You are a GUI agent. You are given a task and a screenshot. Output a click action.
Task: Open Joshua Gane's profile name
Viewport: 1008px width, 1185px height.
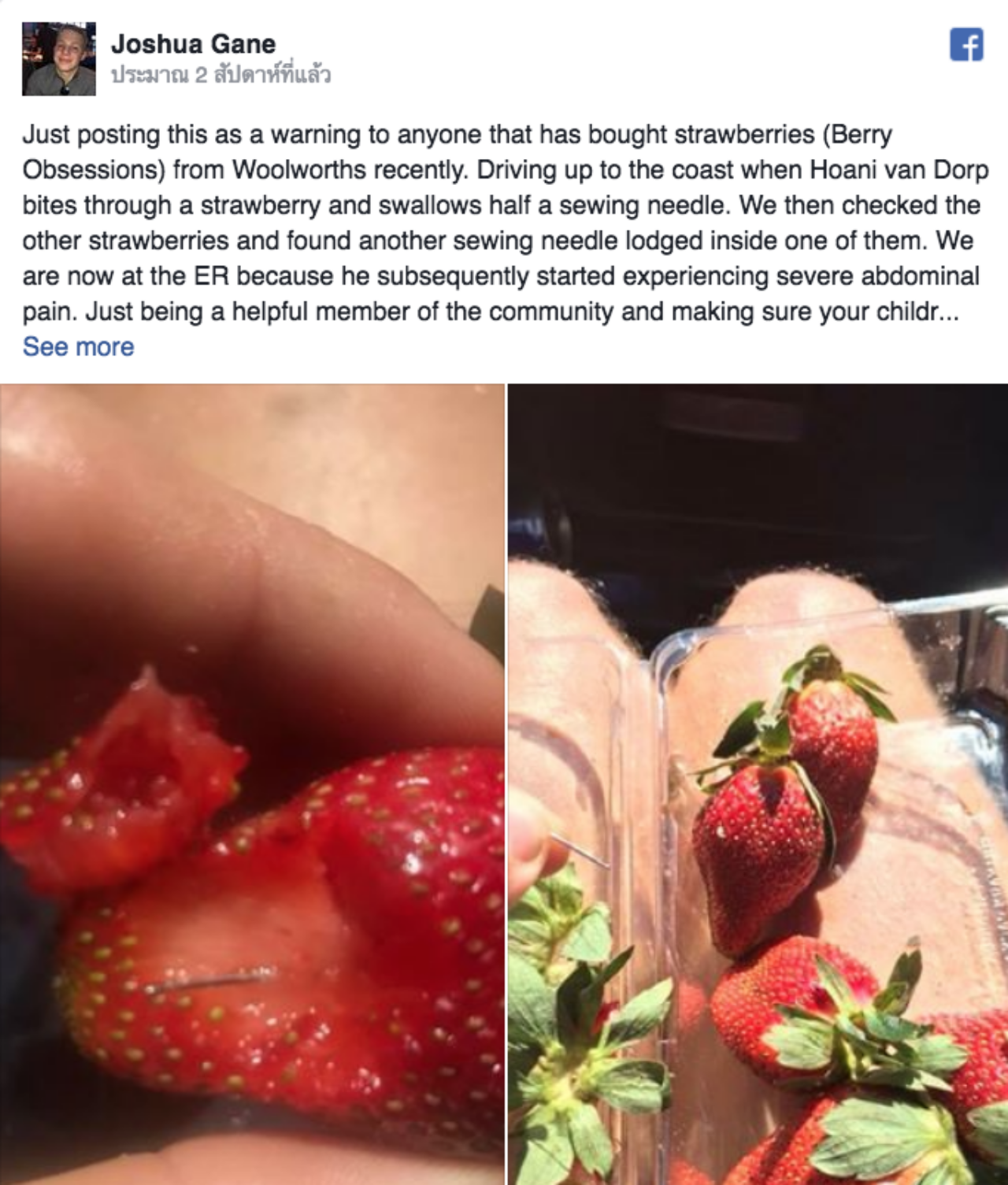(193, 43)
